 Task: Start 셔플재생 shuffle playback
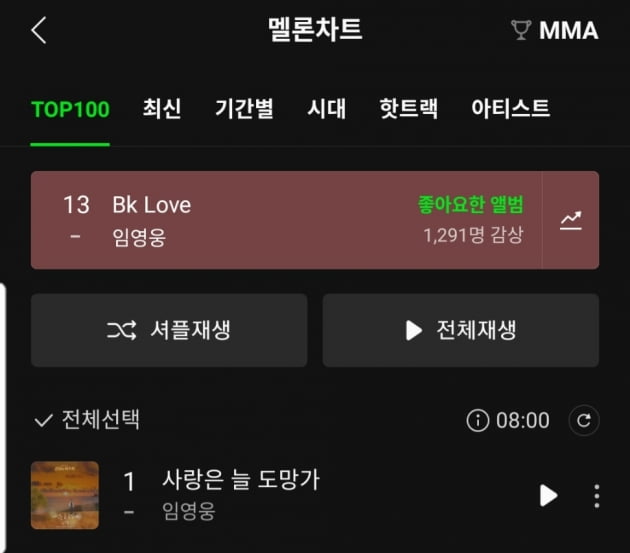click(x=168, y=330)
